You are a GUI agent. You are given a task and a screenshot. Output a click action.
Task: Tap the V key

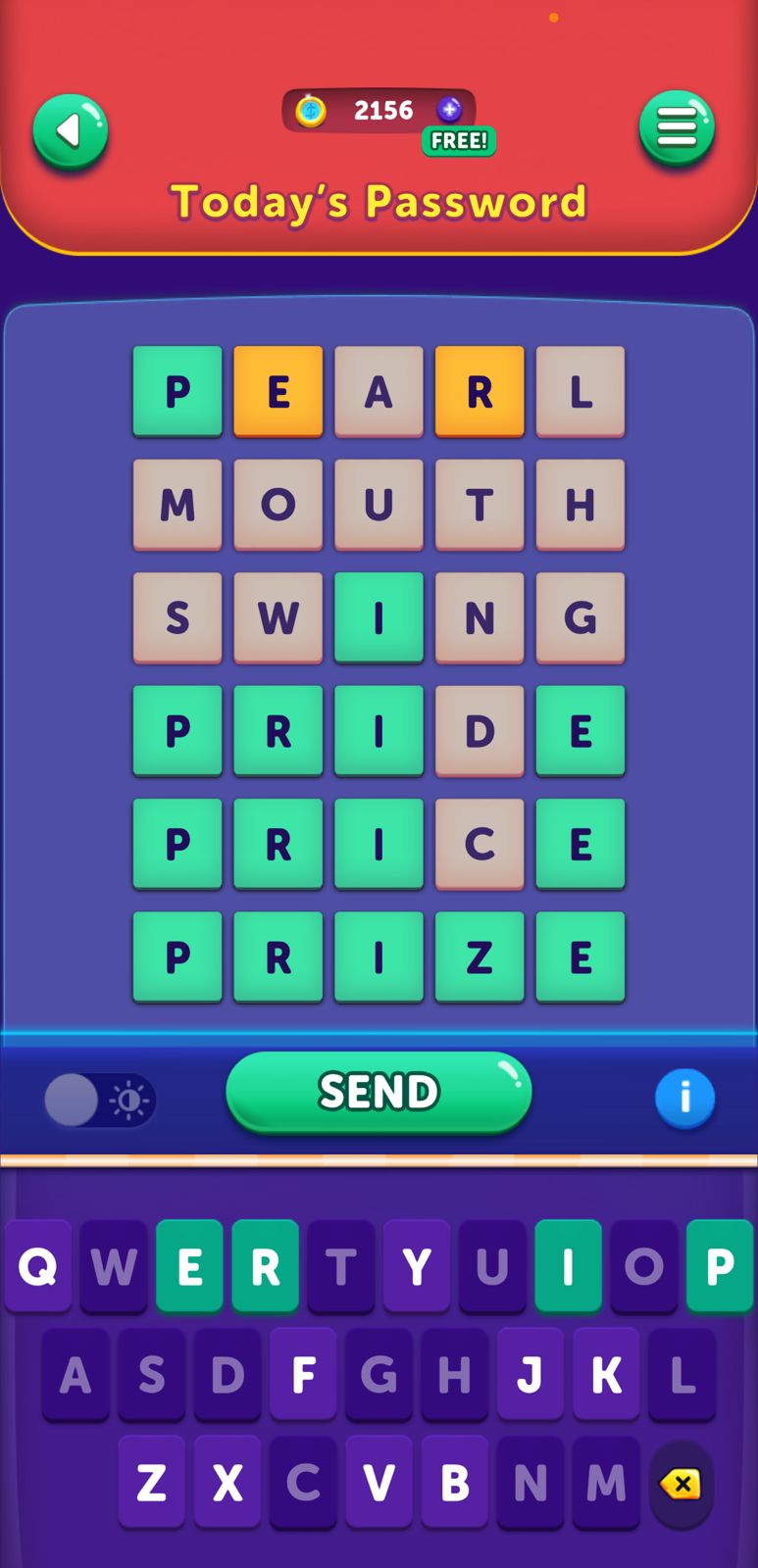point(379,1483)
